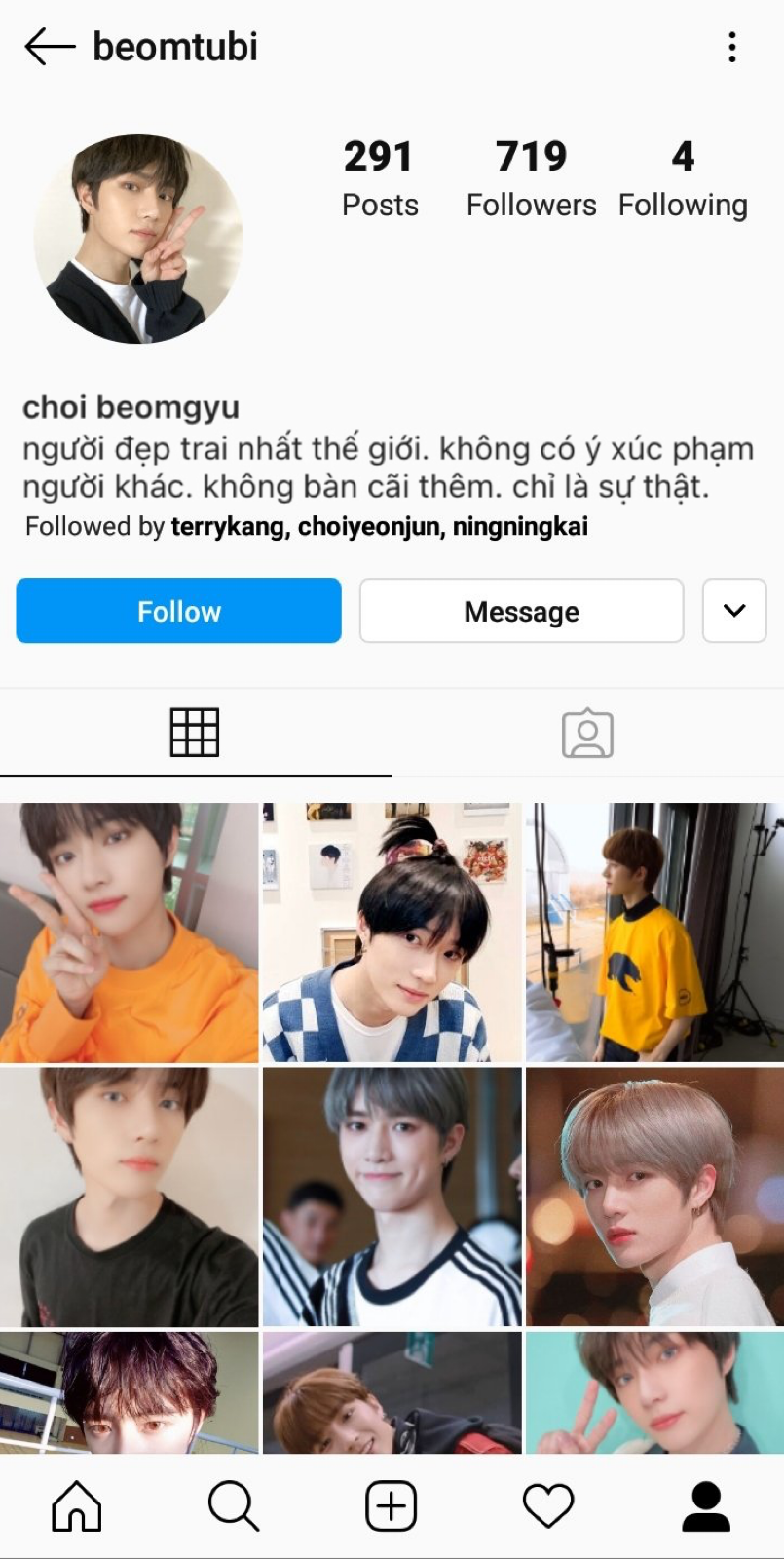The image size is (784, 1559).
Task: Follow the beomtubi account
Action: (x=178, y=611)
